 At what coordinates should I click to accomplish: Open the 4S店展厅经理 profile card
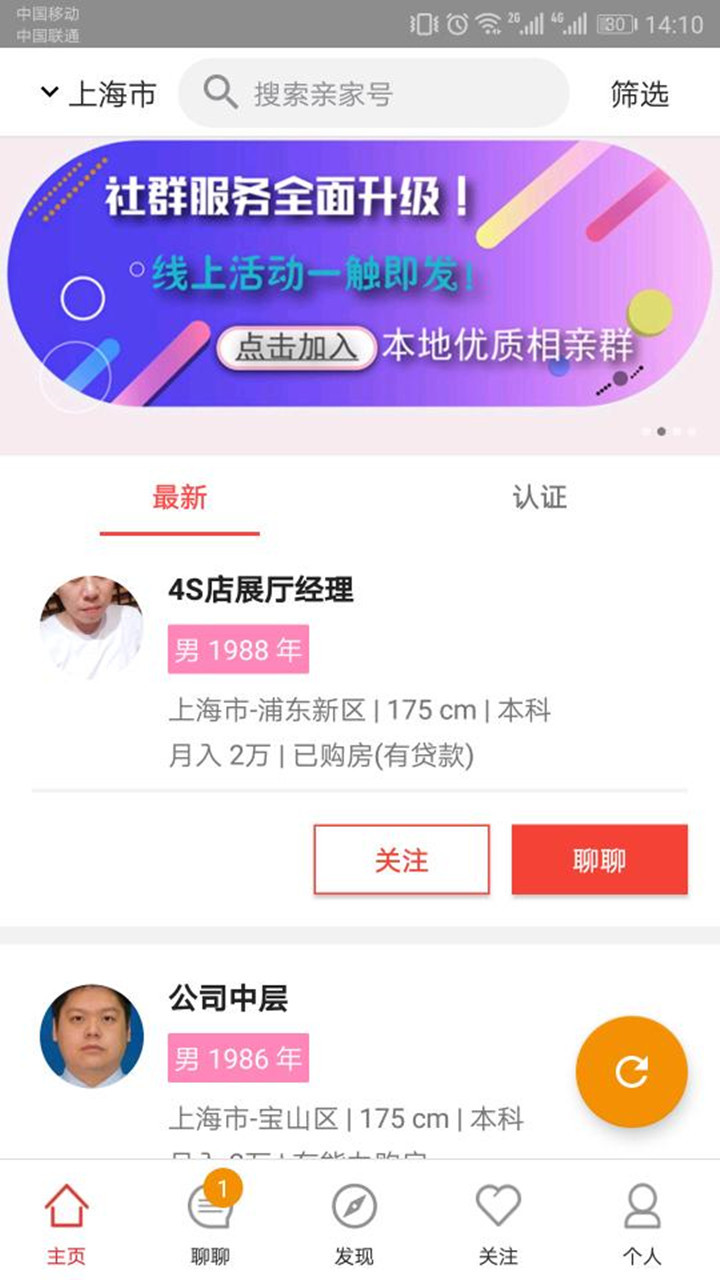(x=360, y=670)
